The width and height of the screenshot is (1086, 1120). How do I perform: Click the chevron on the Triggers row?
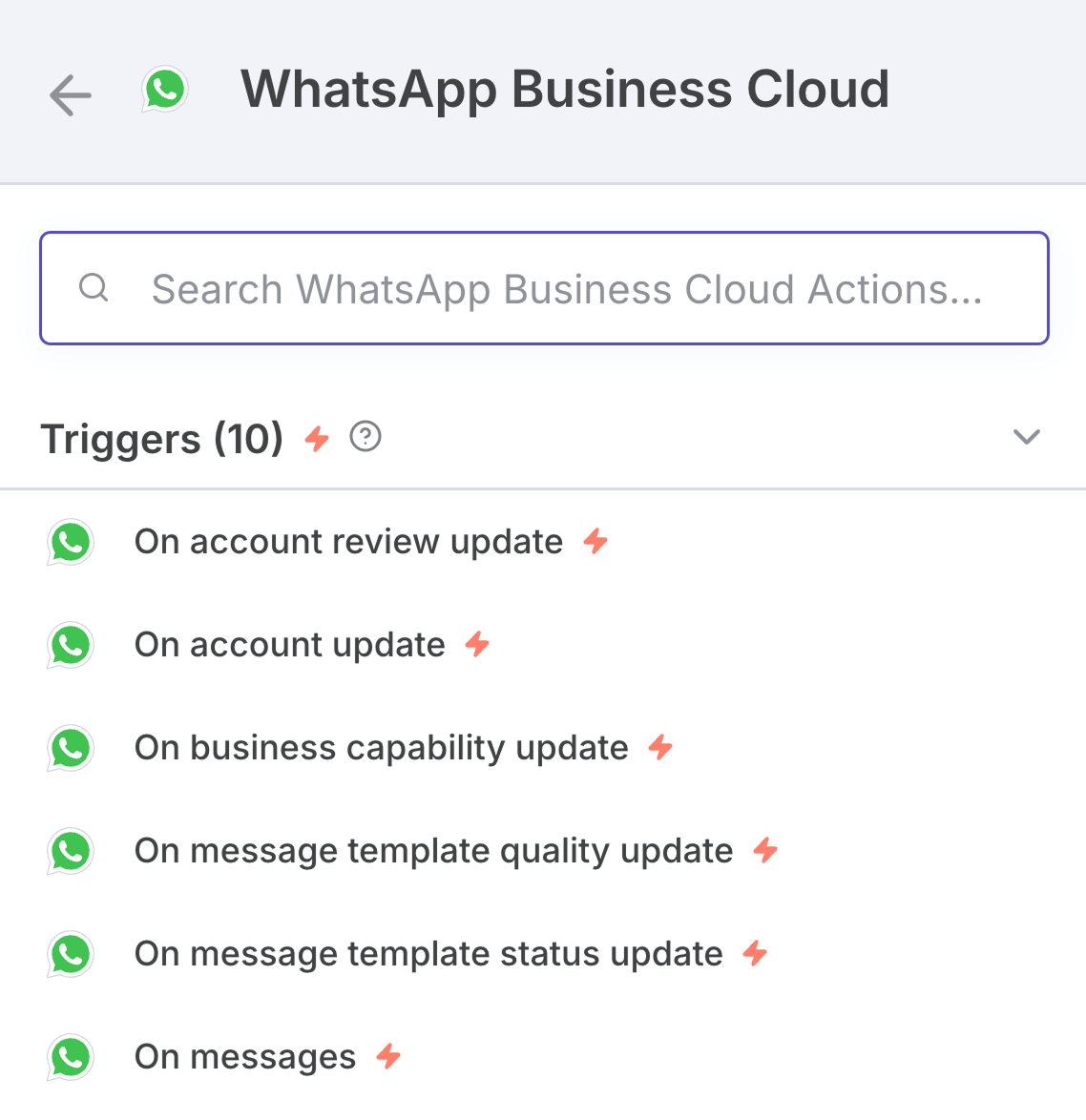(x=1027, y=436)
